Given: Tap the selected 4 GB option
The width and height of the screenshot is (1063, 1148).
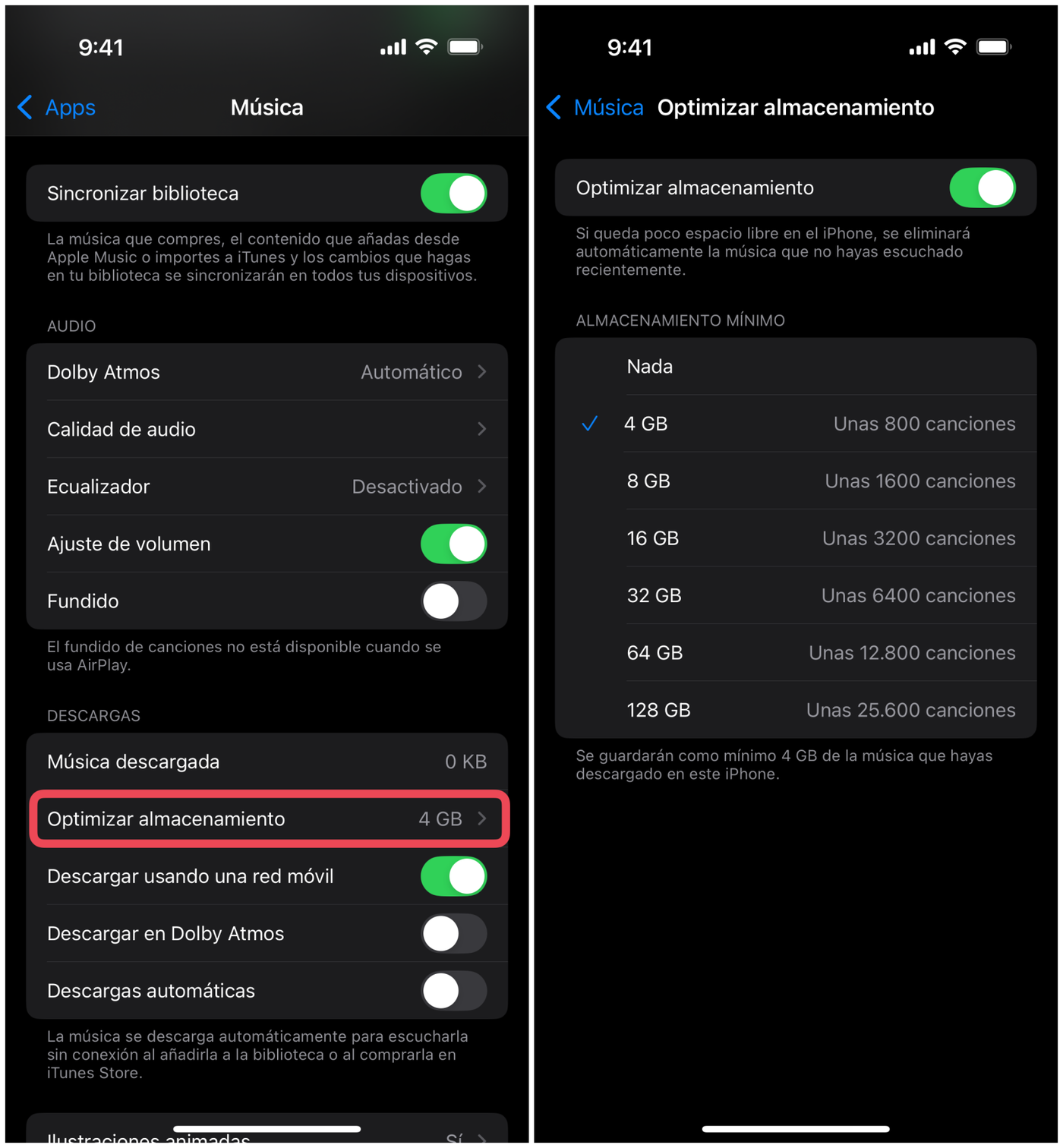Looking at the screenshot, I should point(795,424).
